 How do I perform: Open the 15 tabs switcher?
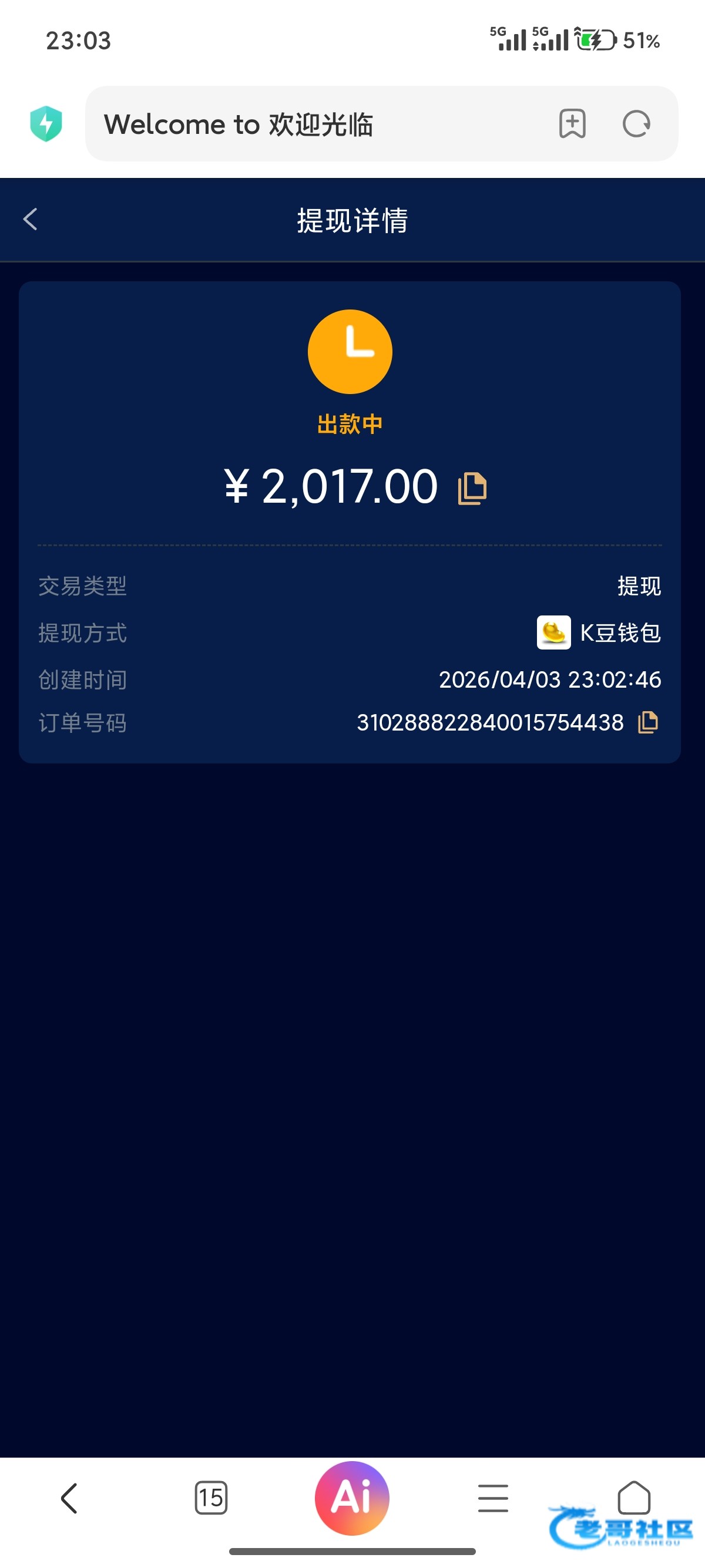[211, 1498]
